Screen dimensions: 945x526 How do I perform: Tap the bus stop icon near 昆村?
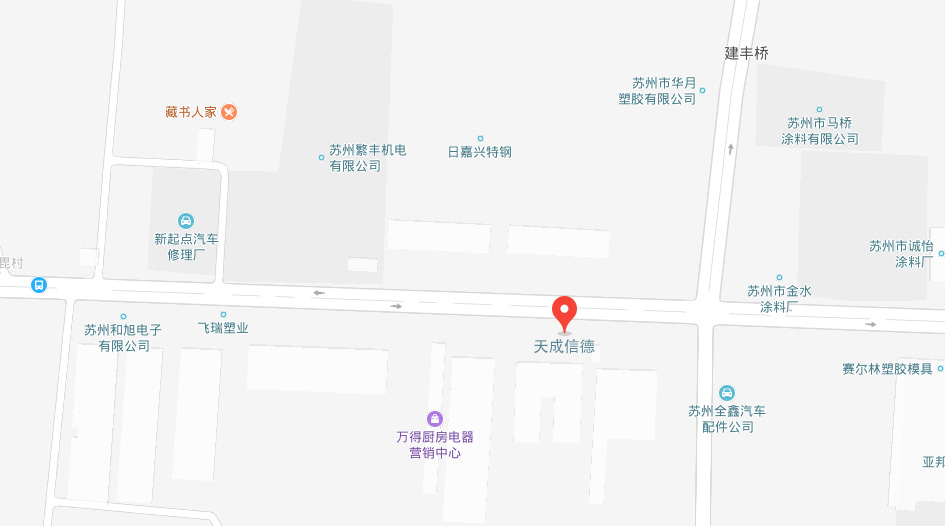(38, 285)
